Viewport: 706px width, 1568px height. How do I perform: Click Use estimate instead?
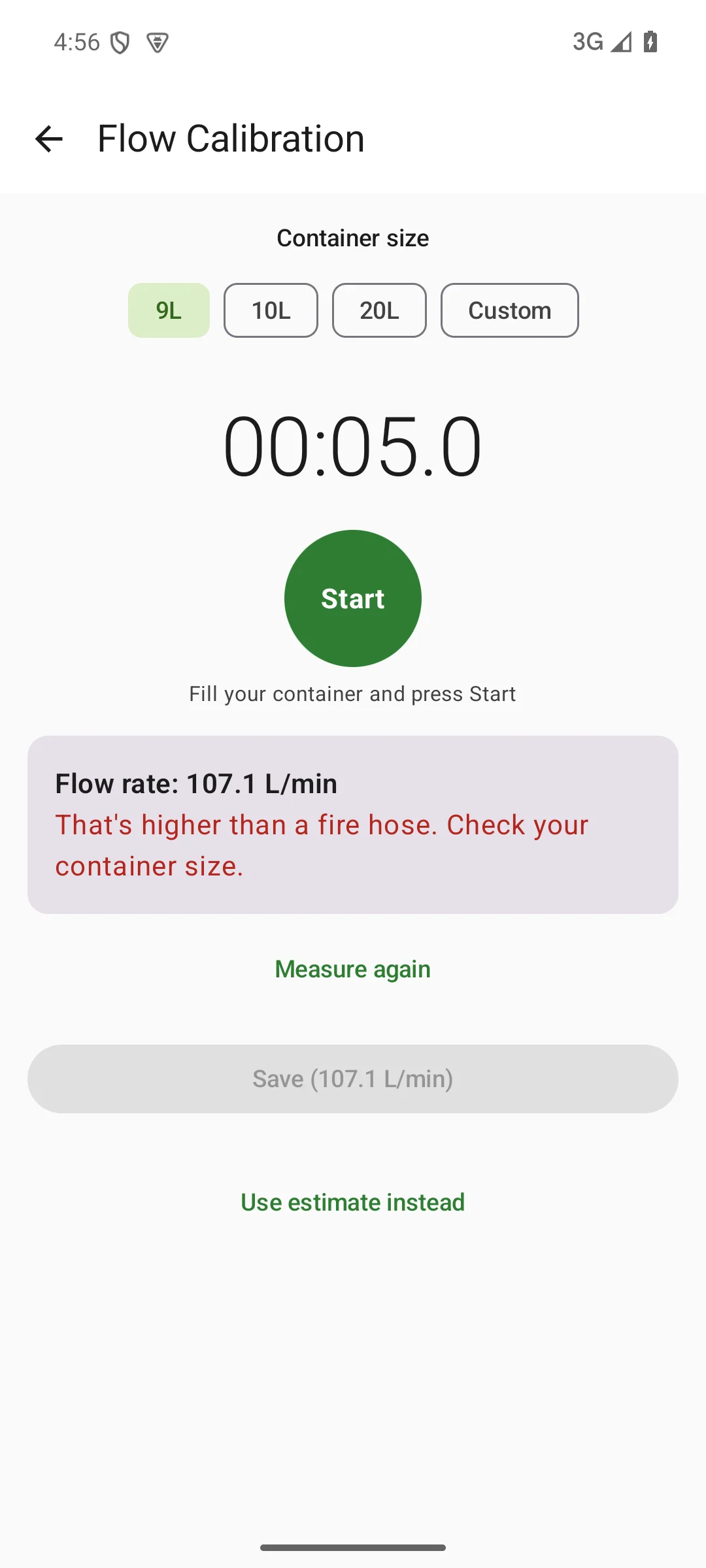tap(353, 1202)
